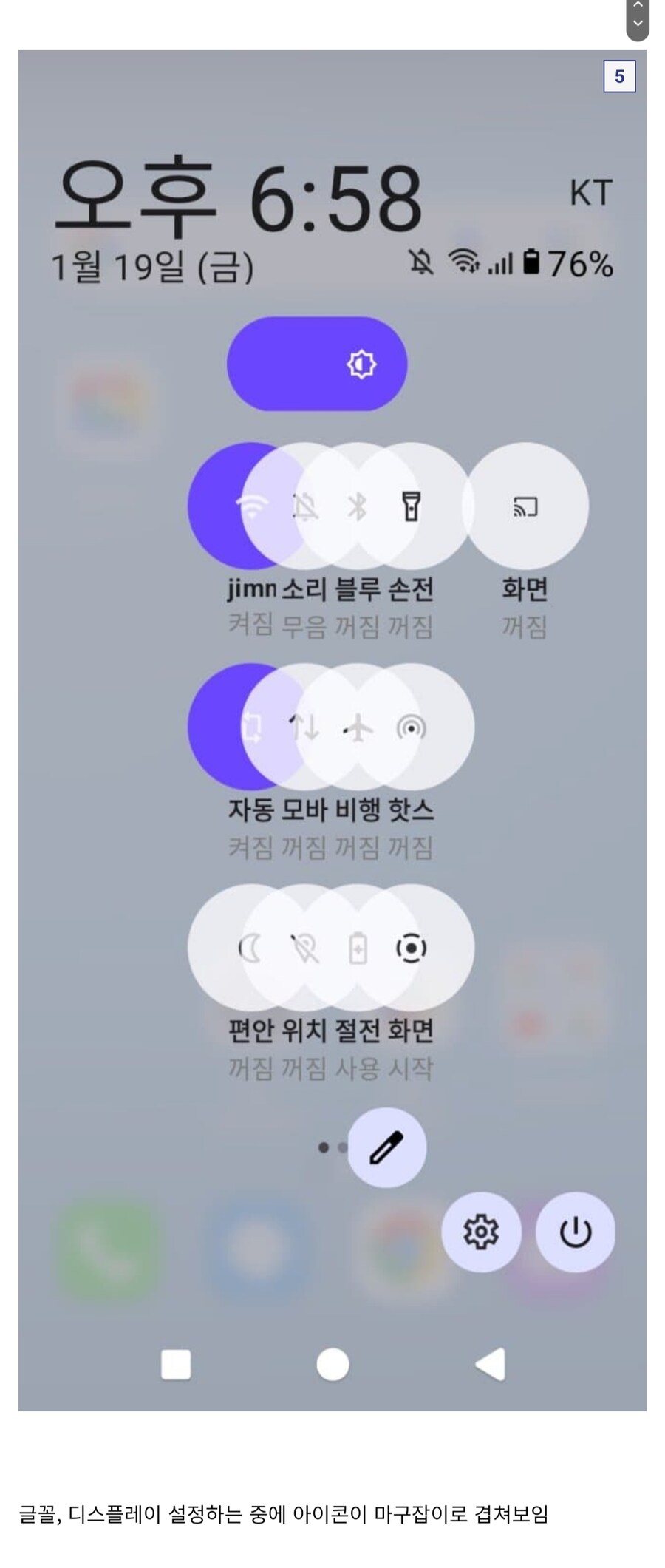Tap the hotspot tile

(411, 728)
